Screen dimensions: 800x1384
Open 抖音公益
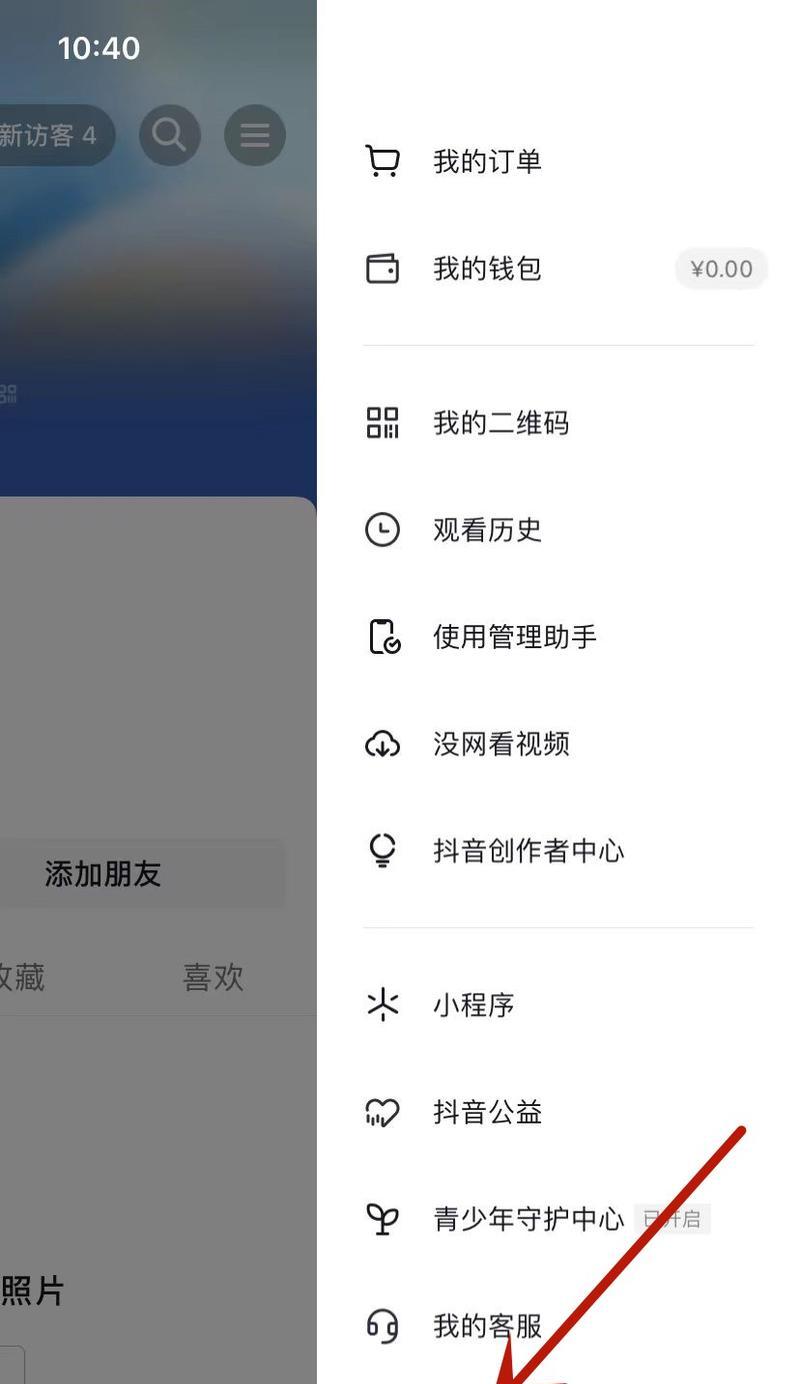point(487,1112)
